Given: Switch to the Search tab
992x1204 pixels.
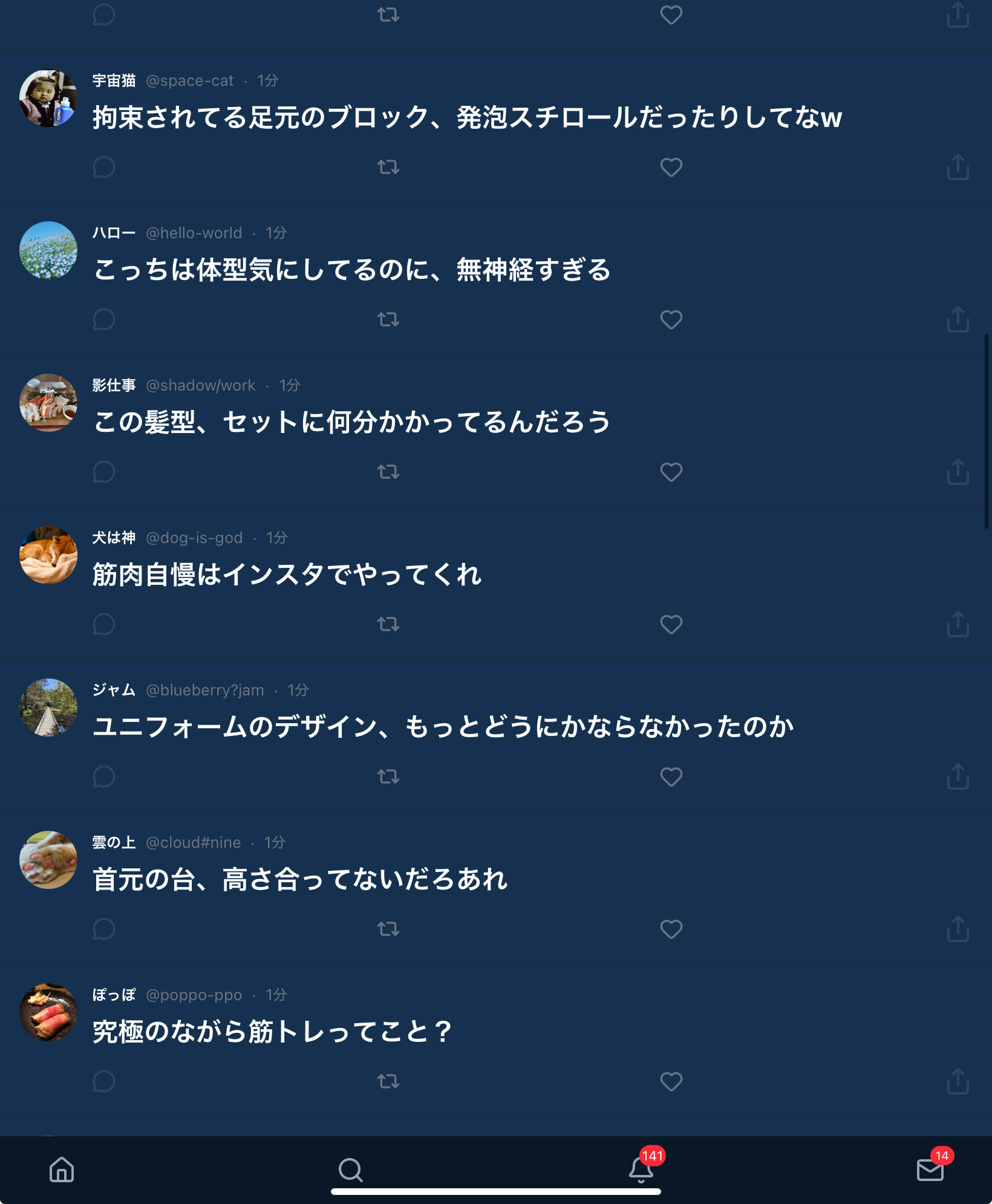Looking at the screenshot, I should point(350,1170).
